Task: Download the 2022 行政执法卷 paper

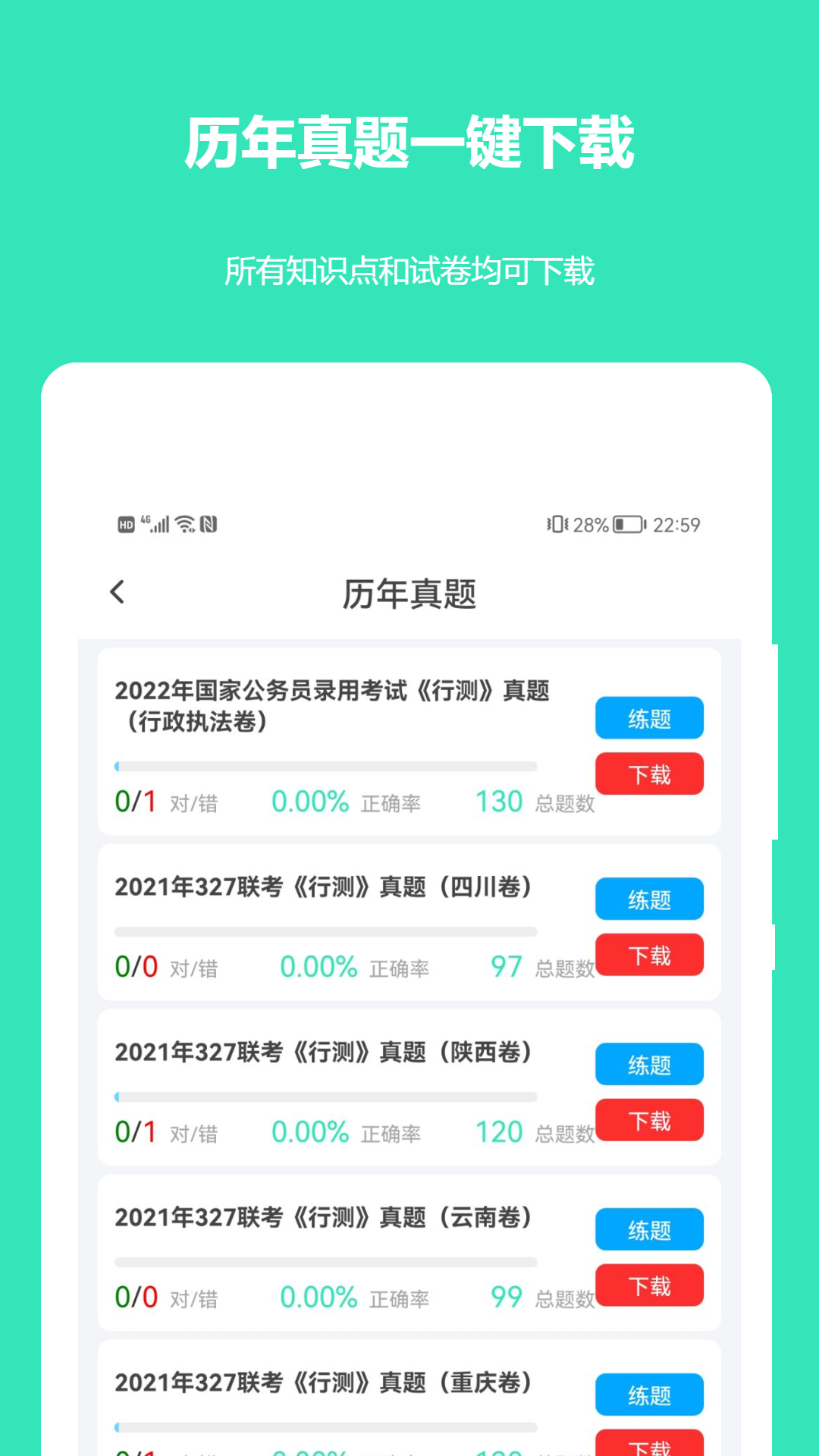Action: [649, 773]
